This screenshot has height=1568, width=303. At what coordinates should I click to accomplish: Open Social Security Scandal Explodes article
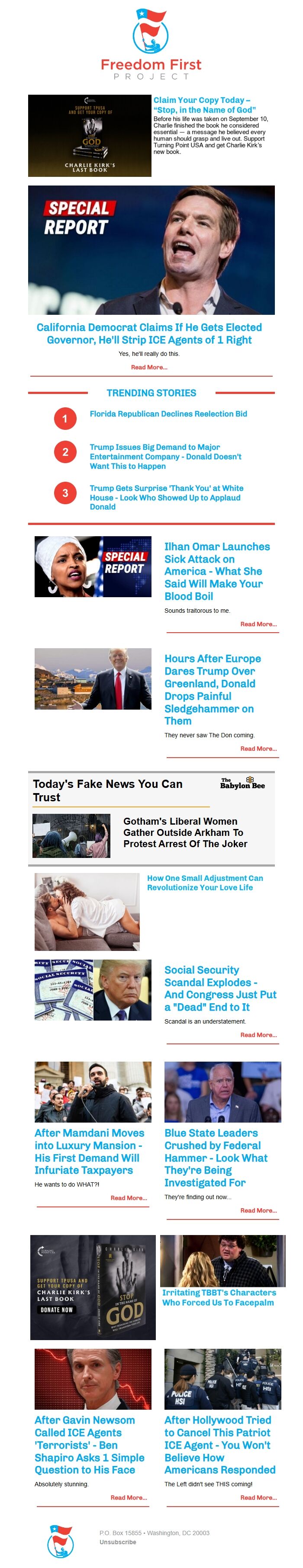[x=220, y=988]
